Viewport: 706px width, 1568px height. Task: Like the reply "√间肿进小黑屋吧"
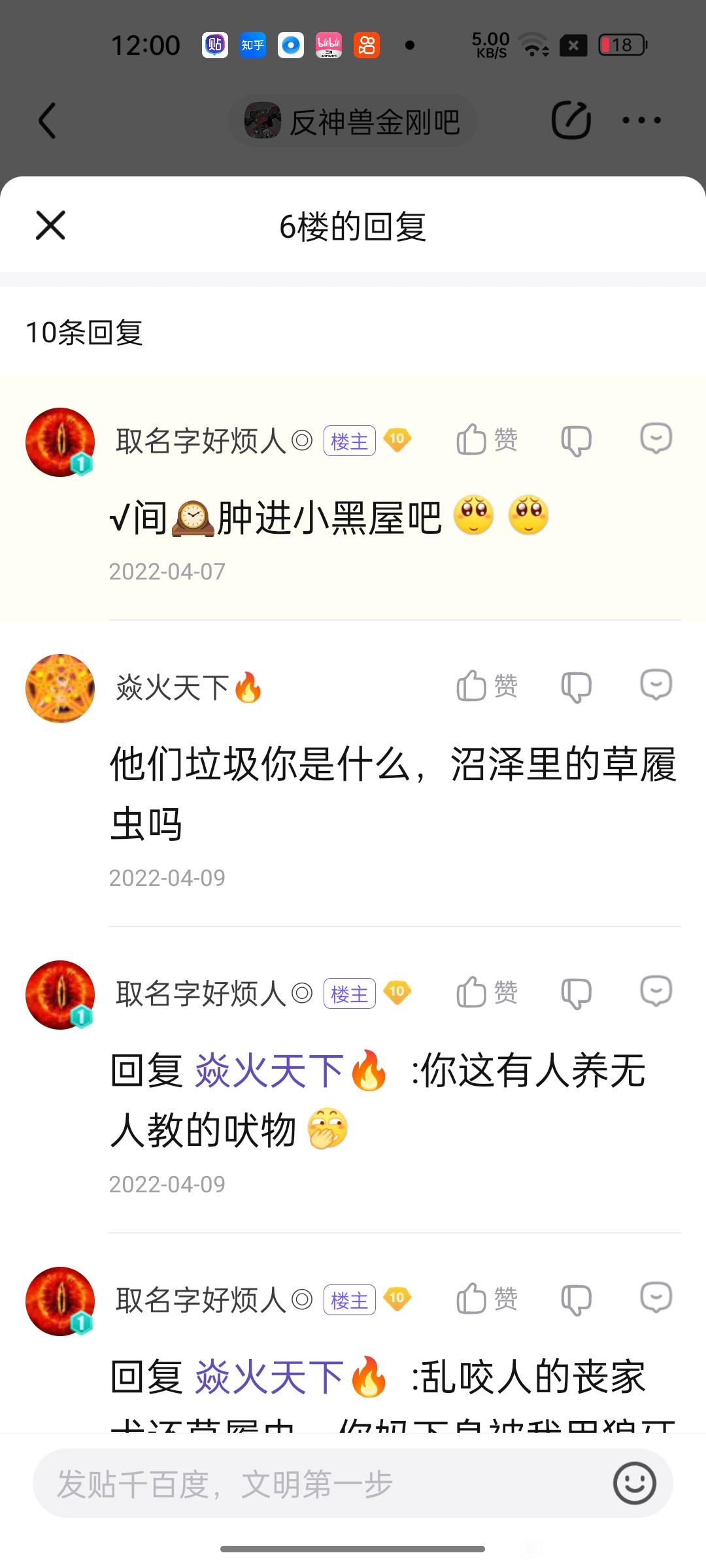[x=486, y=439]
